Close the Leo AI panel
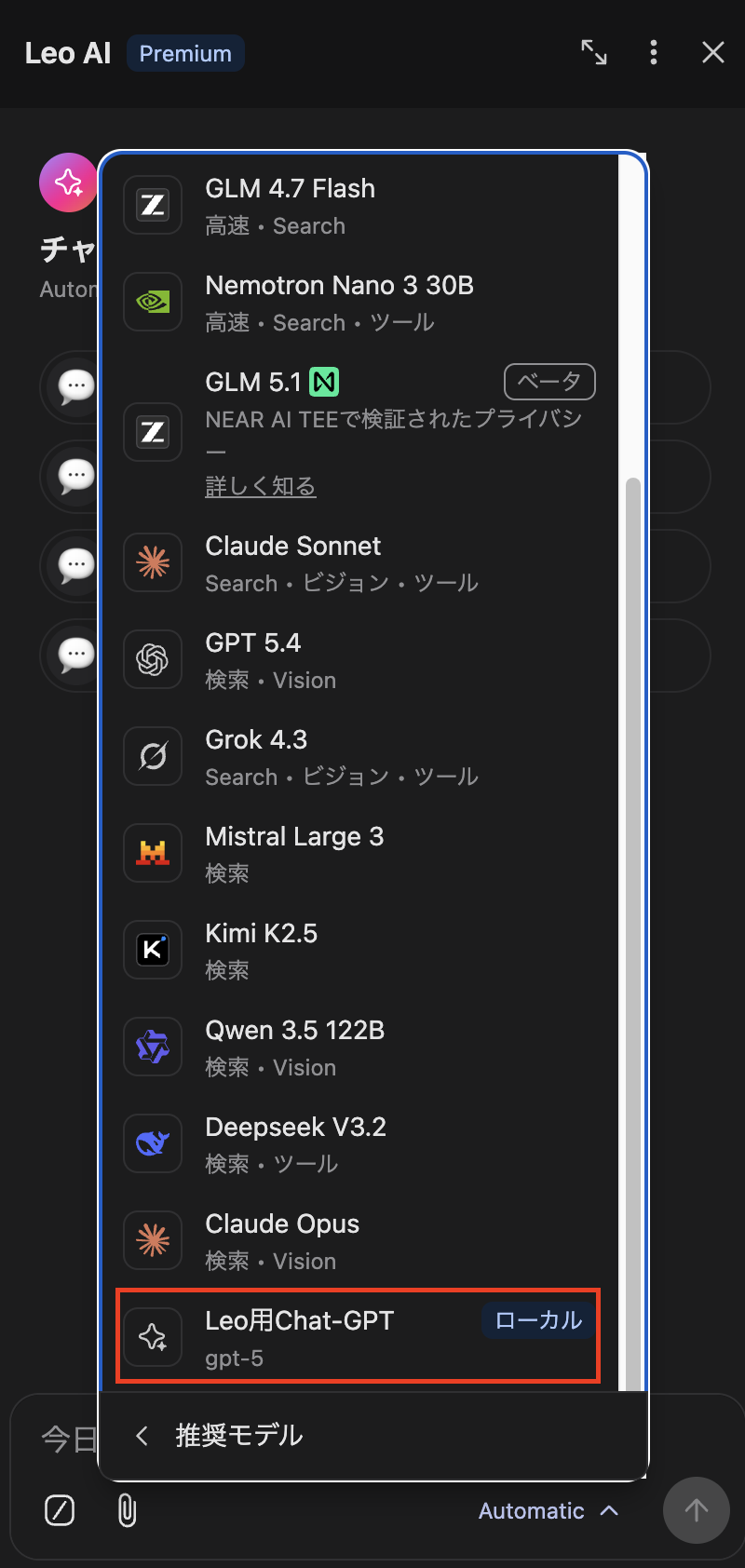The height and width of the screenshot is (1568, 745). (x=713, y=53)
